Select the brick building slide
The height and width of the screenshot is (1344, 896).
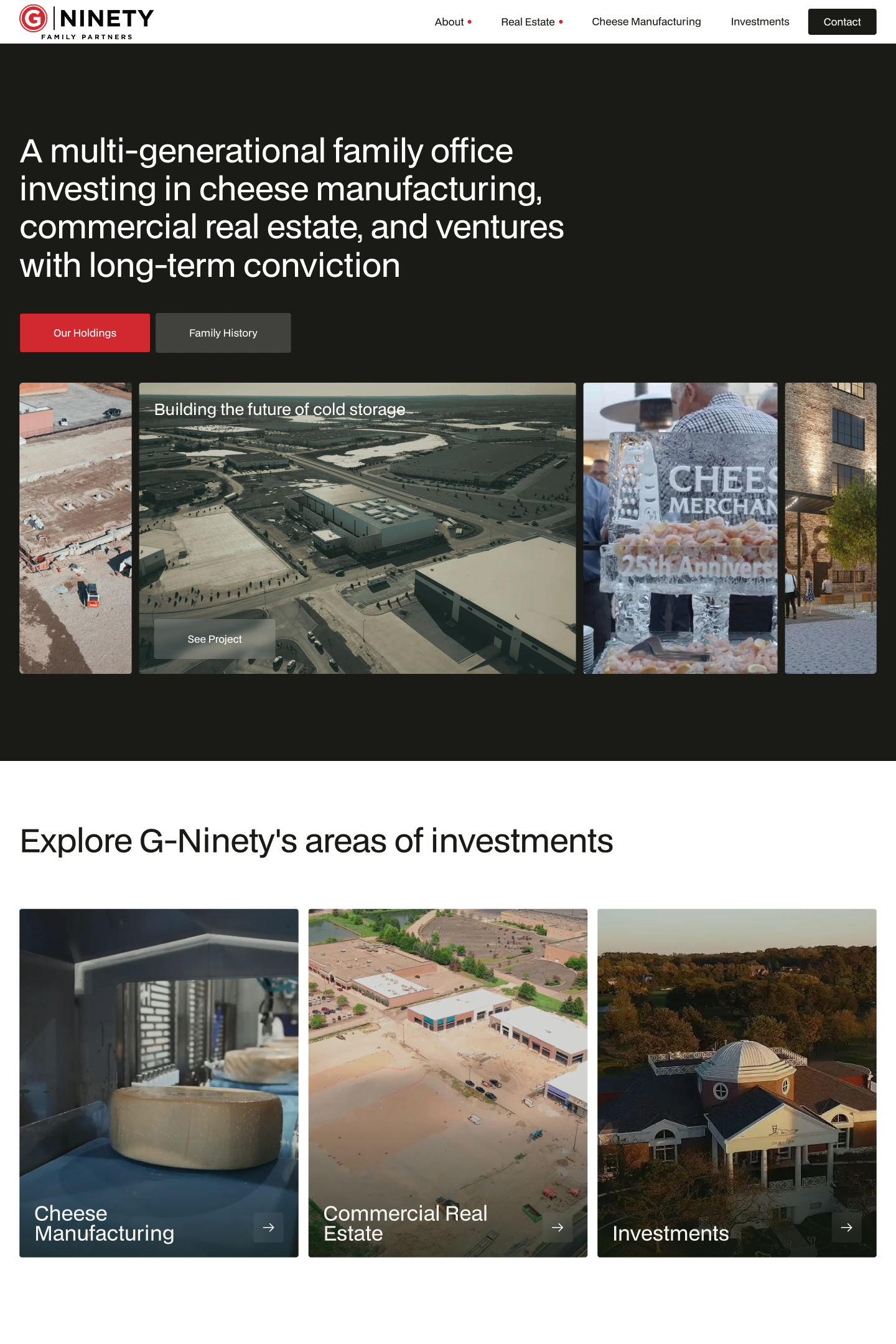(x=830, y=528)
